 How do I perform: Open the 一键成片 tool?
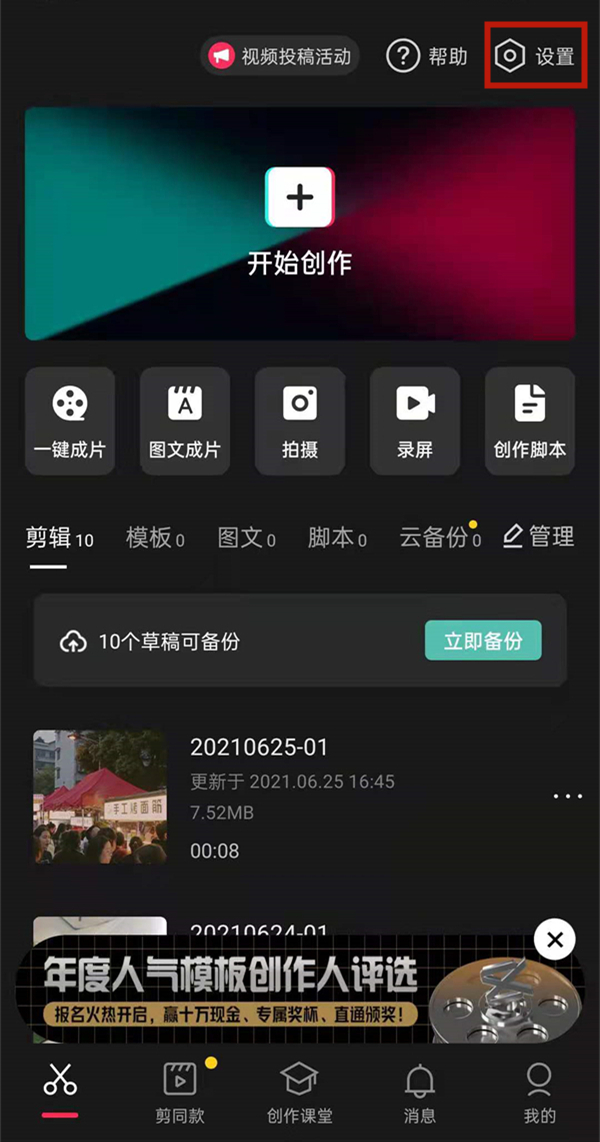(x=70, y=420)
